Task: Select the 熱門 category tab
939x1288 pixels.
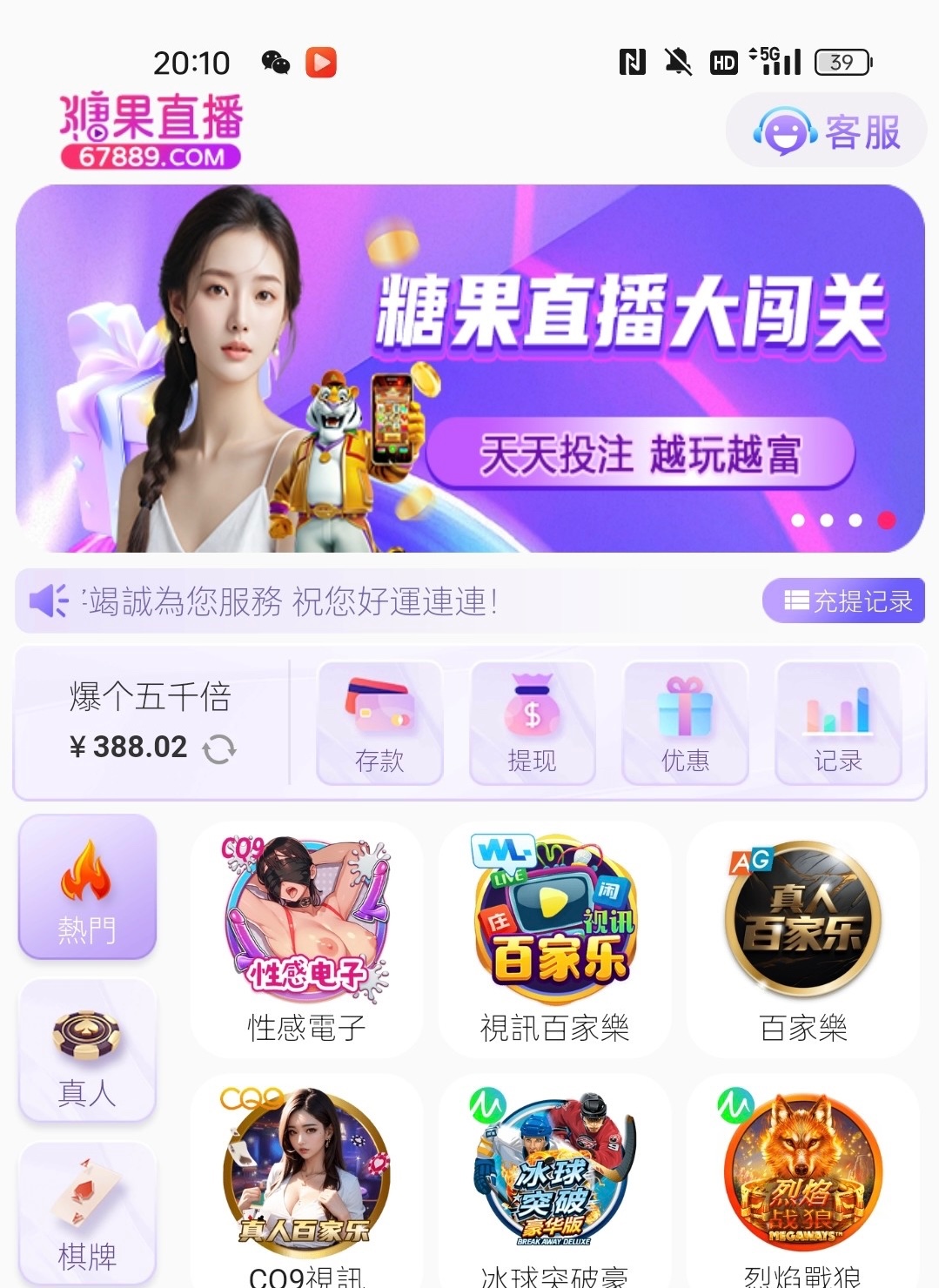Action: 87,887
